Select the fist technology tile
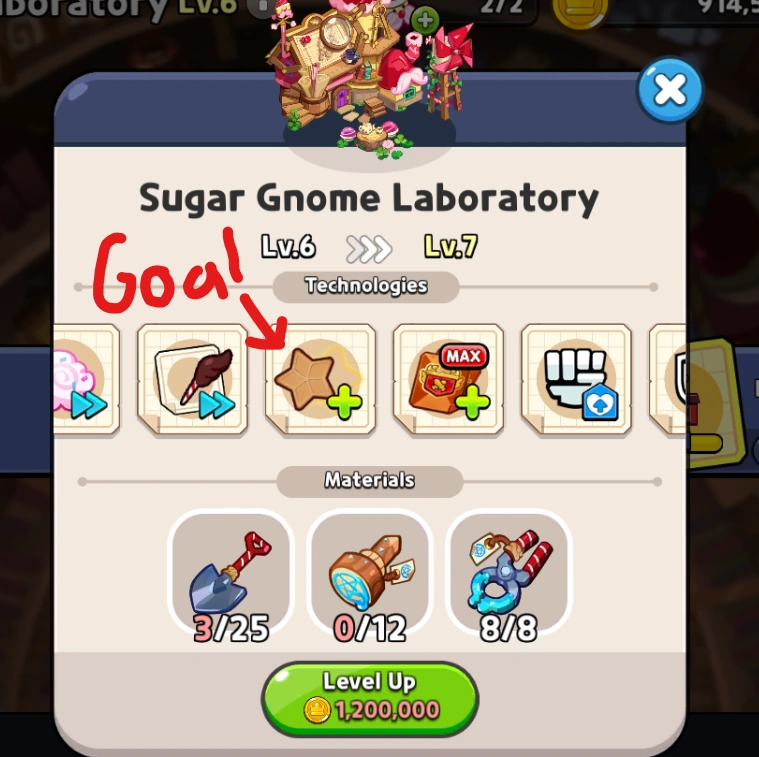Image resolution: width=759 pixels, height=757 pixels. coord(576,380)
